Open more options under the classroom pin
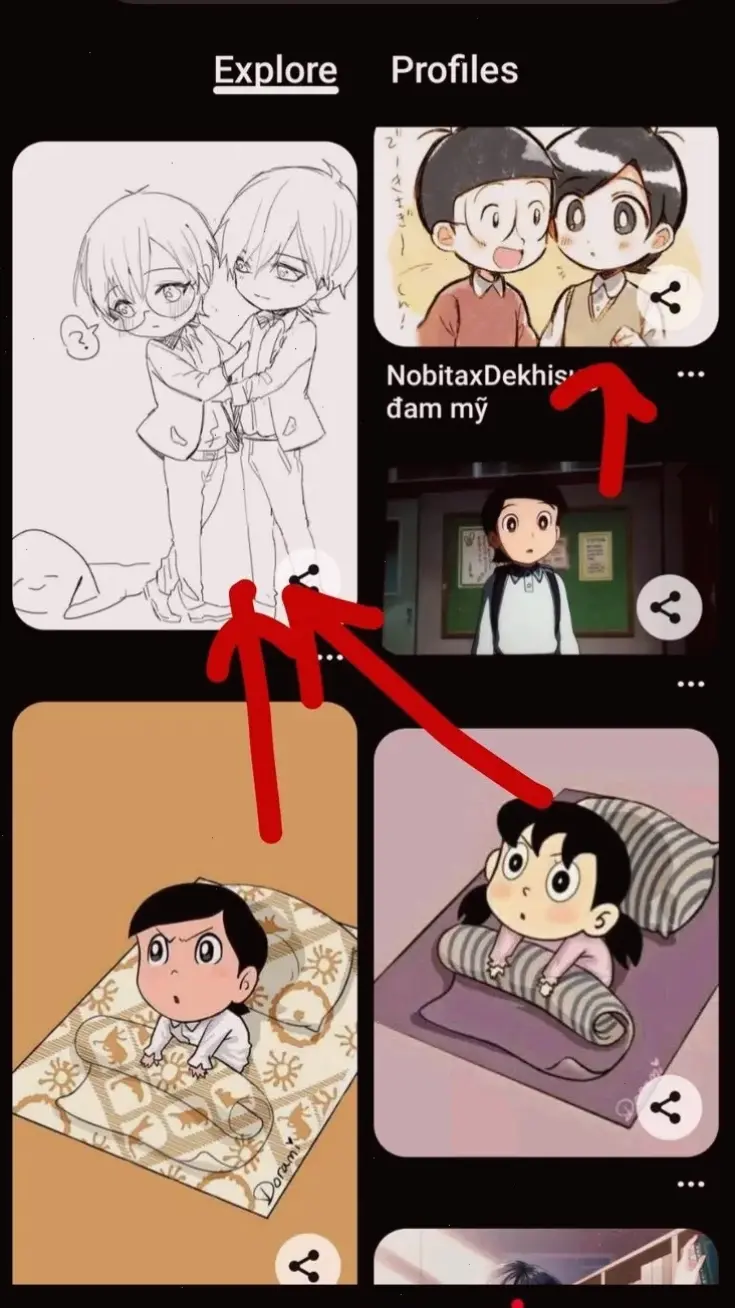Image resolution: width=735 pixels, height=1308 pixels. (x=690, y=685)
